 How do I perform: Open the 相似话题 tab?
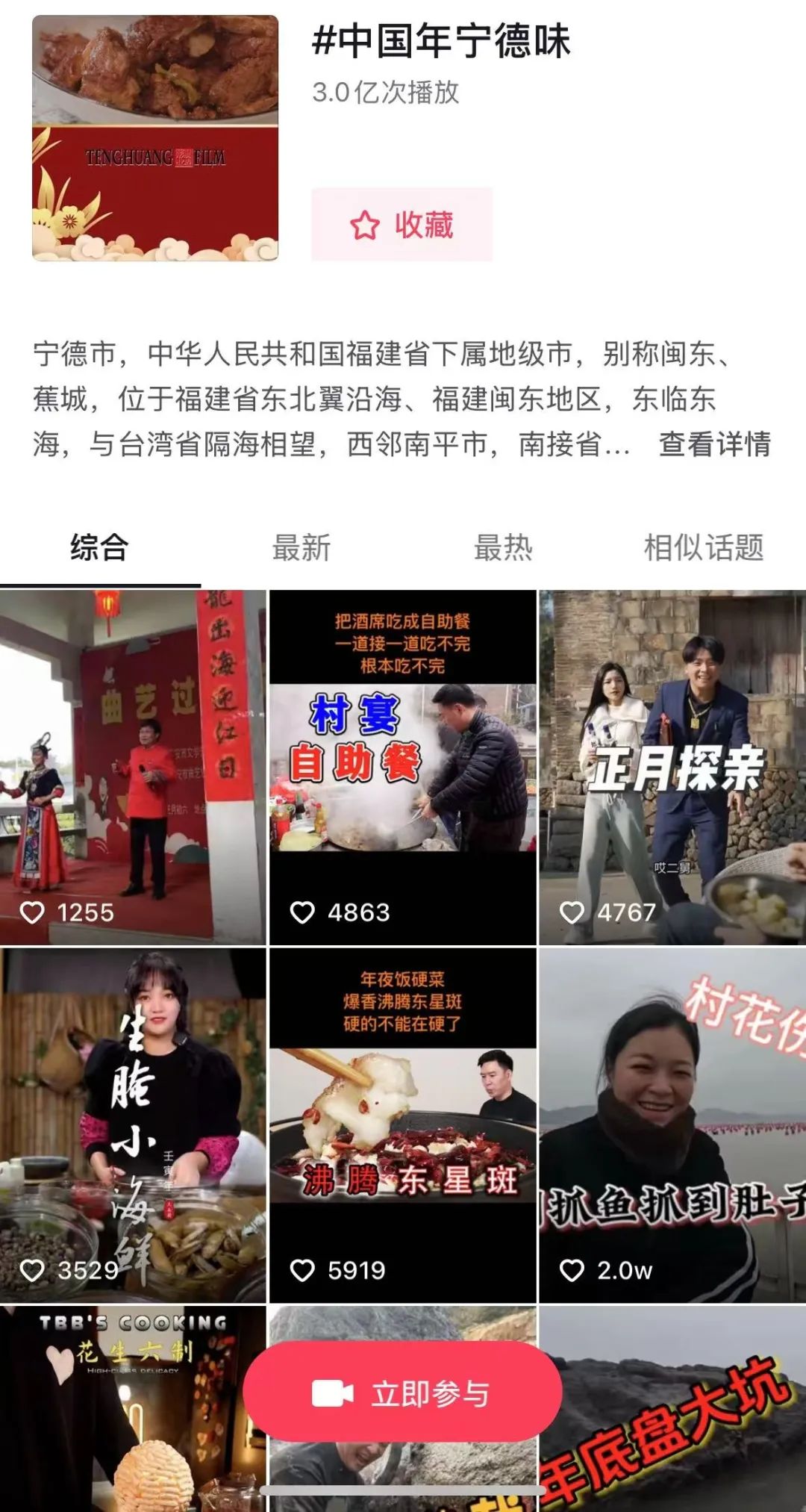point(704,547)
